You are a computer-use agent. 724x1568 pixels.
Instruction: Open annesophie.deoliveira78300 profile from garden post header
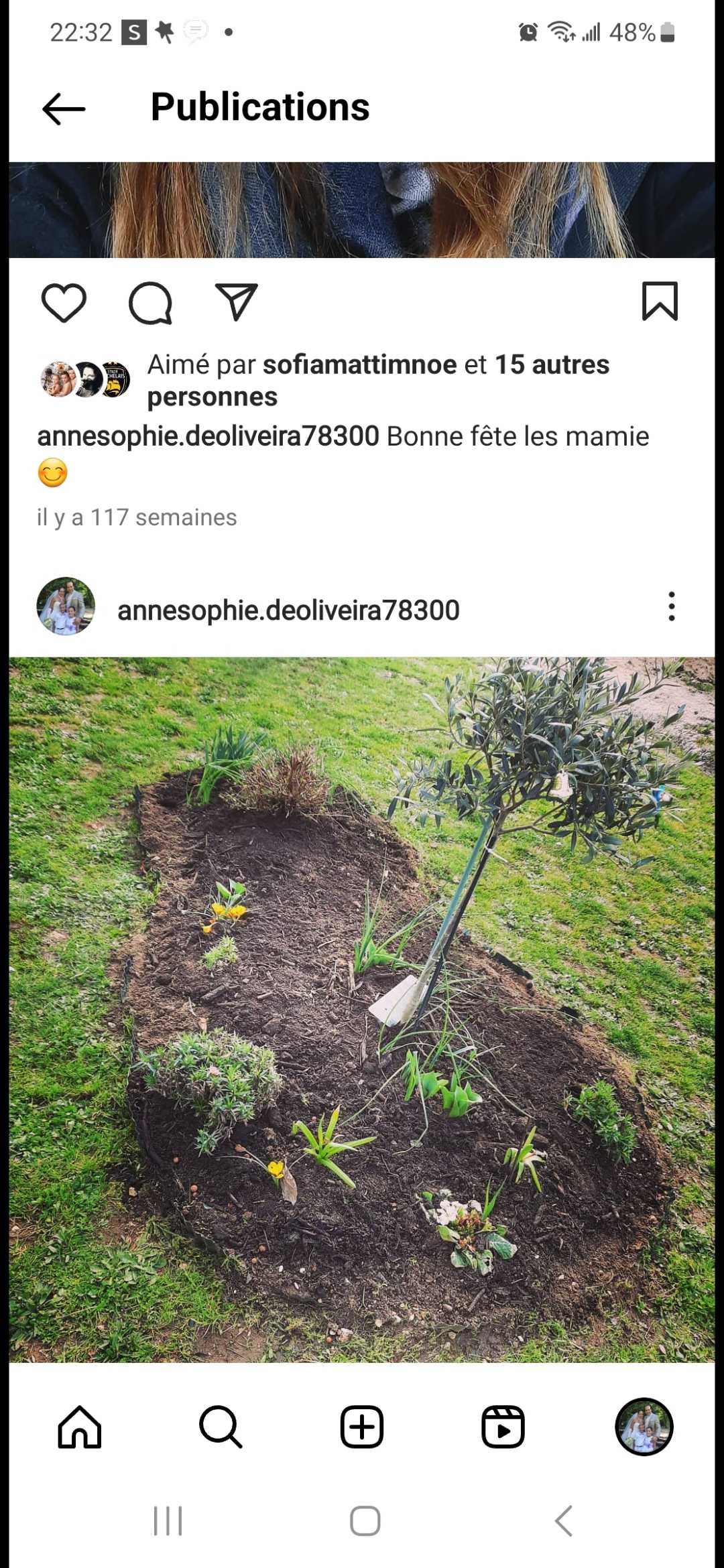(x=288, y=610)
